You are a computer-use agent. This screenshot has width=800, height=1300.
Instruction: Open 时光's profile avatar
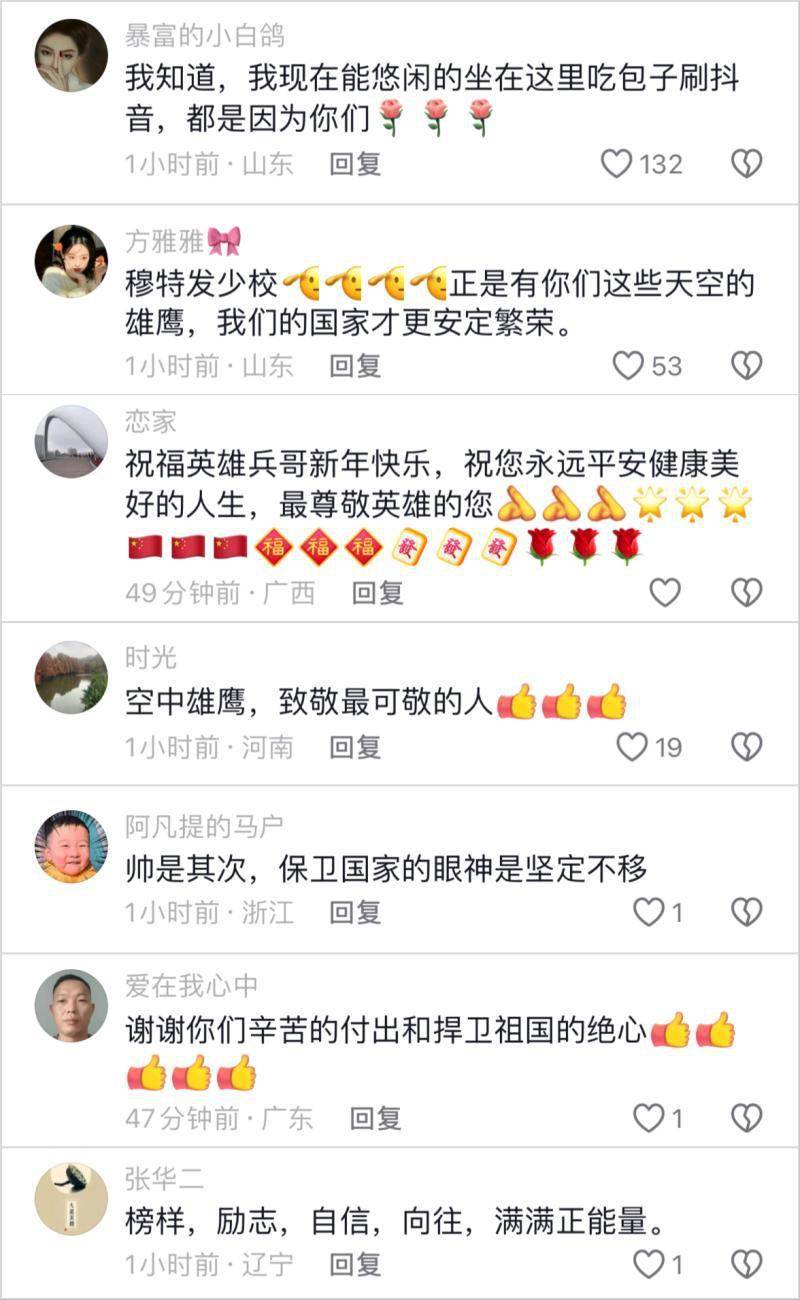pos(71,678)
